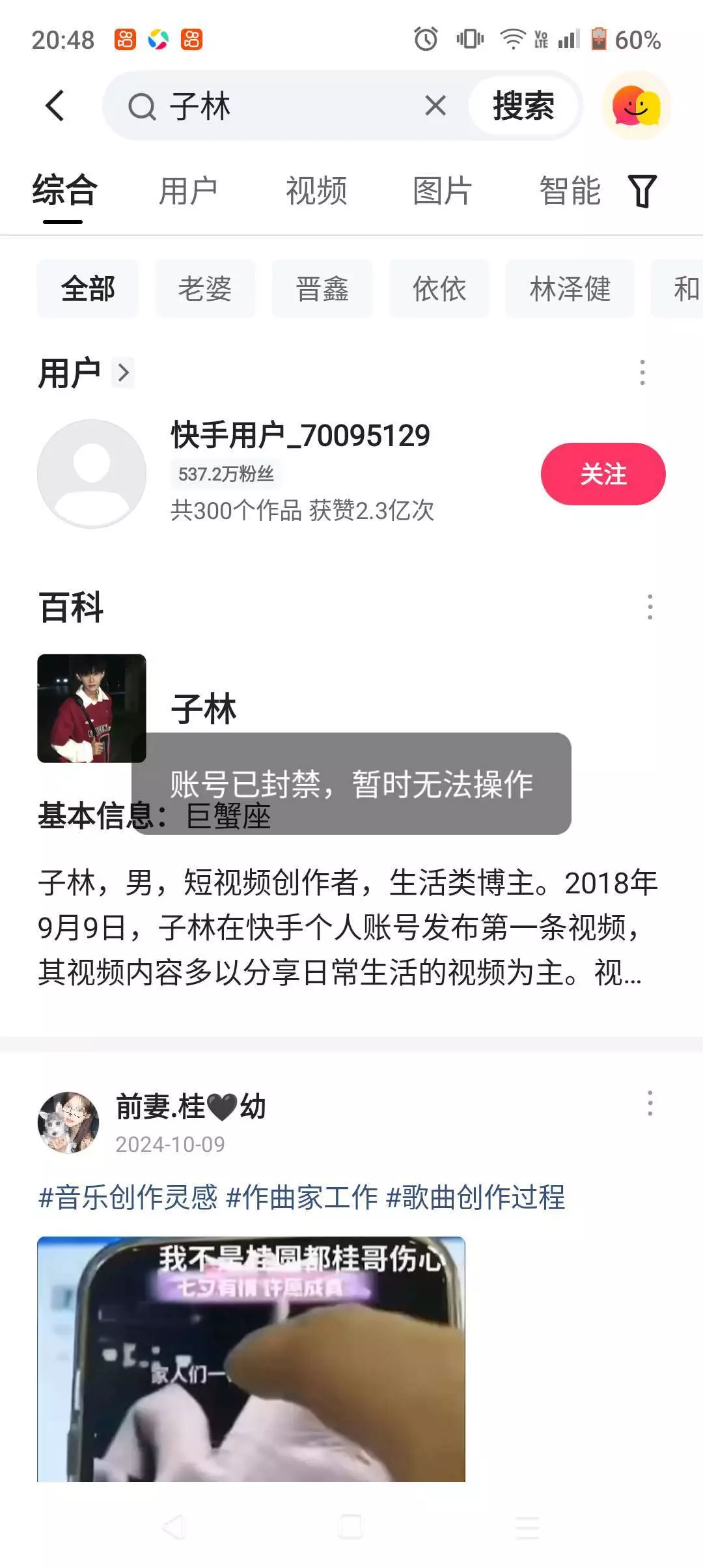Select the 林泽健 suggestion chip
This screenshot has width=703, height=1568.
coord(570,288)
